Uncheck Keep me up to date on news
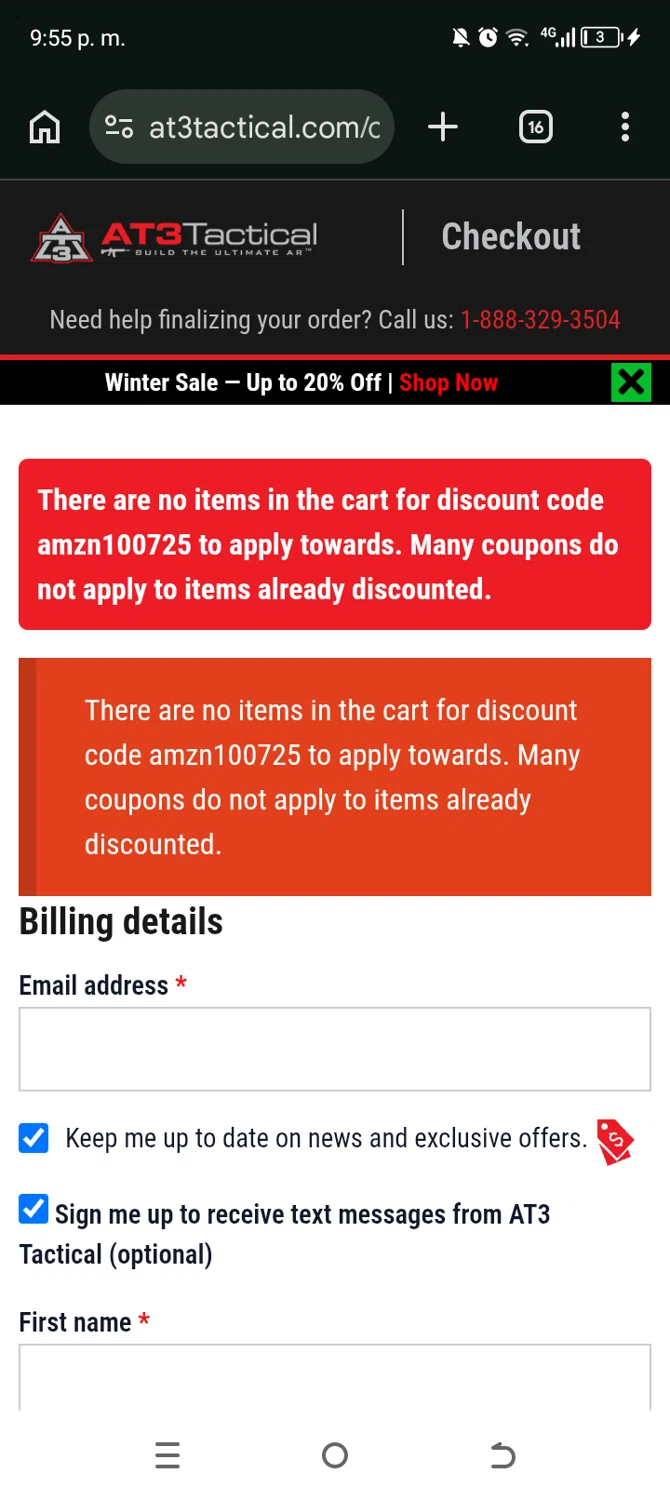 (x=34, y=1138)
